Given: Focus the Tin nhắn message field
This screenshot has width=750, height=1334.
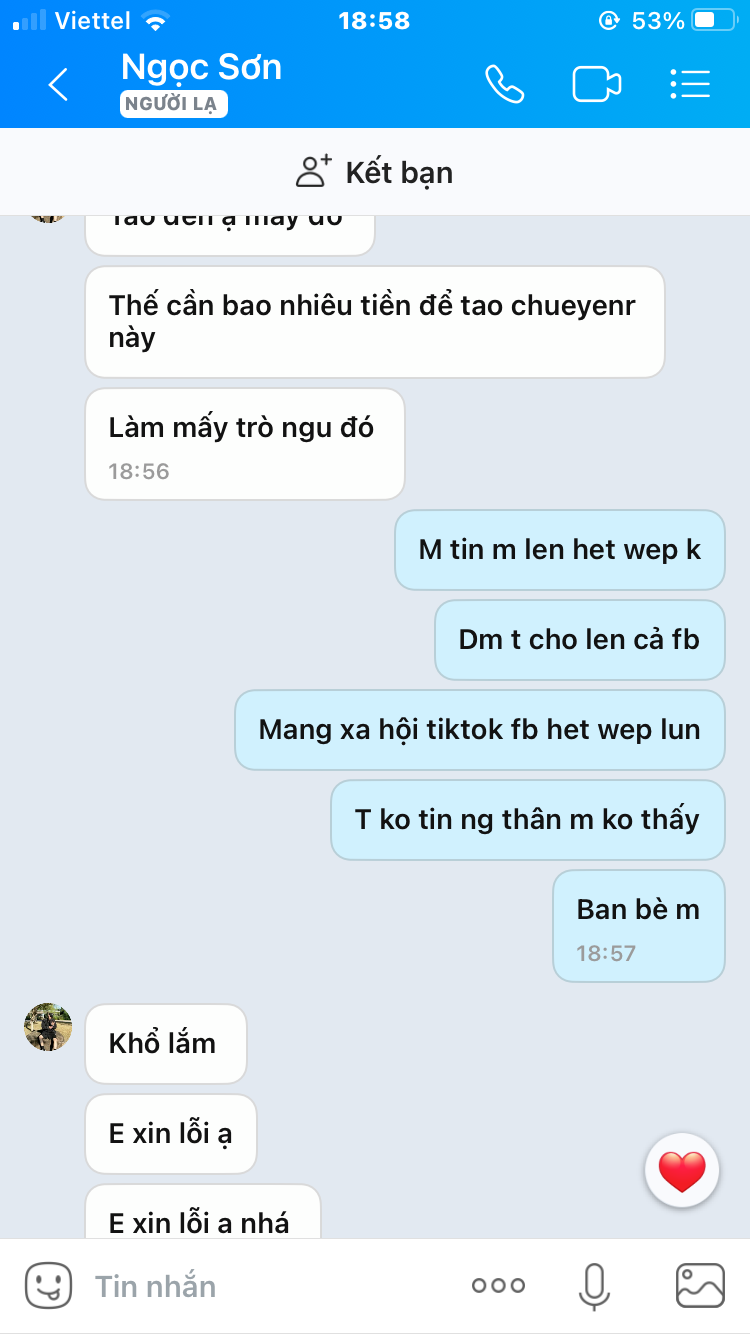Looking at the screenshot, I should pos(270,1286).
